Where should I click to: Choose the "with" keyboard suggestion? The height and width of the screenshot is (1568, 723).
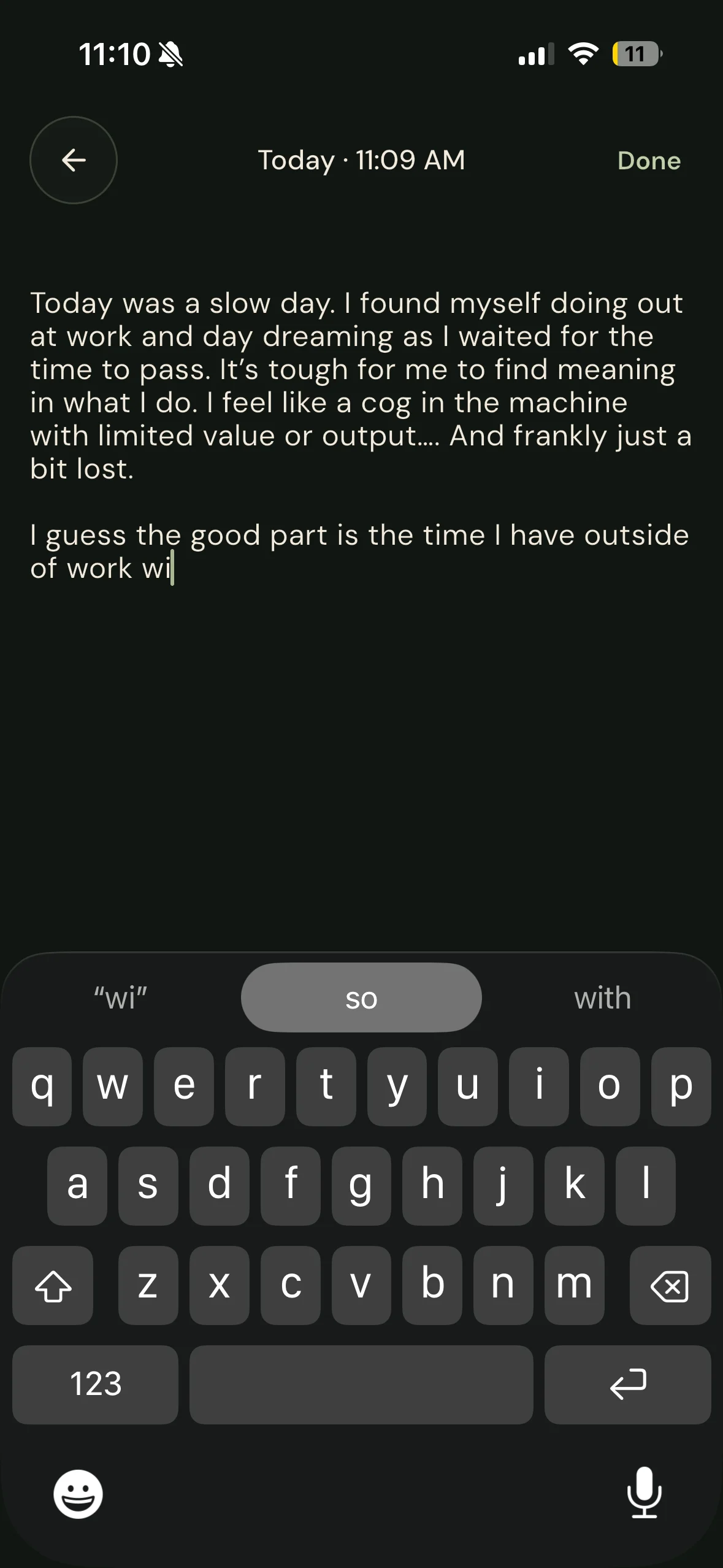click(602, 998)
